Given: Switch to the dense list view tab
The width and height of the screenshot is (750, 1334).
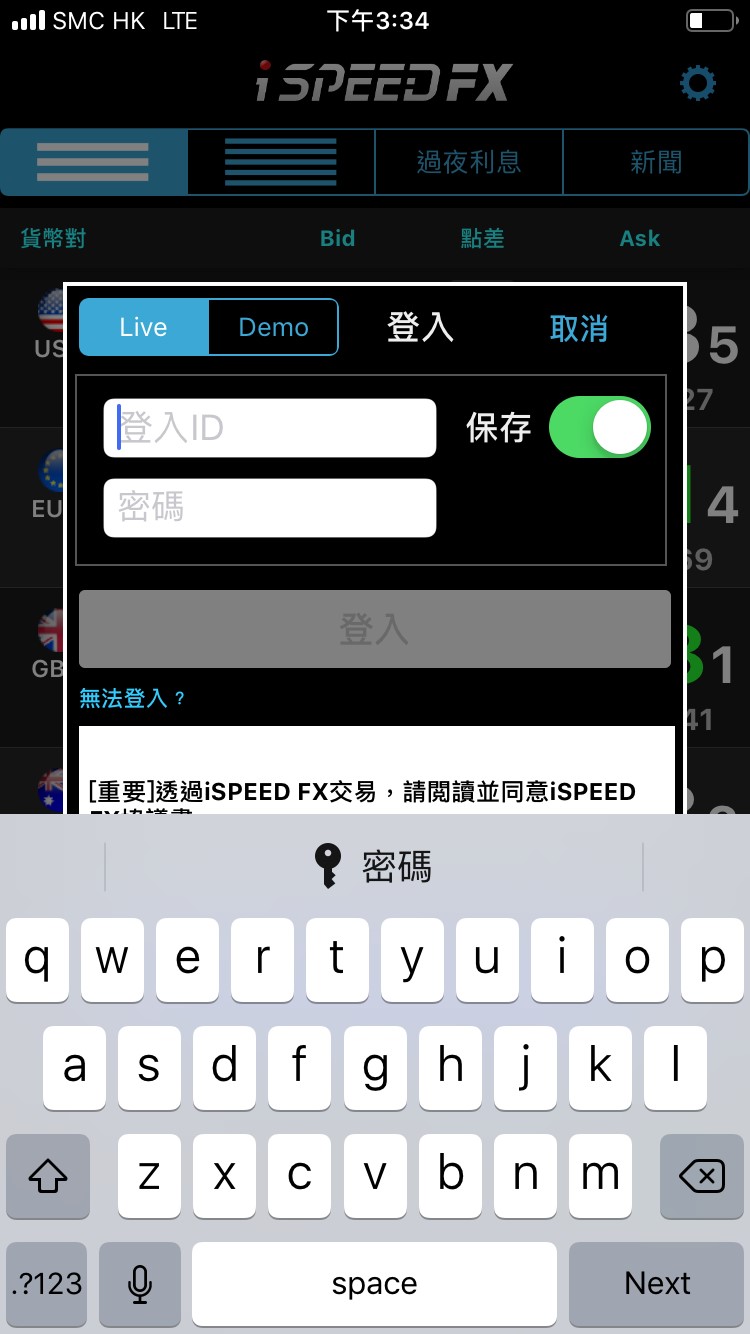Looking at the screenshot, I should 280,162.
